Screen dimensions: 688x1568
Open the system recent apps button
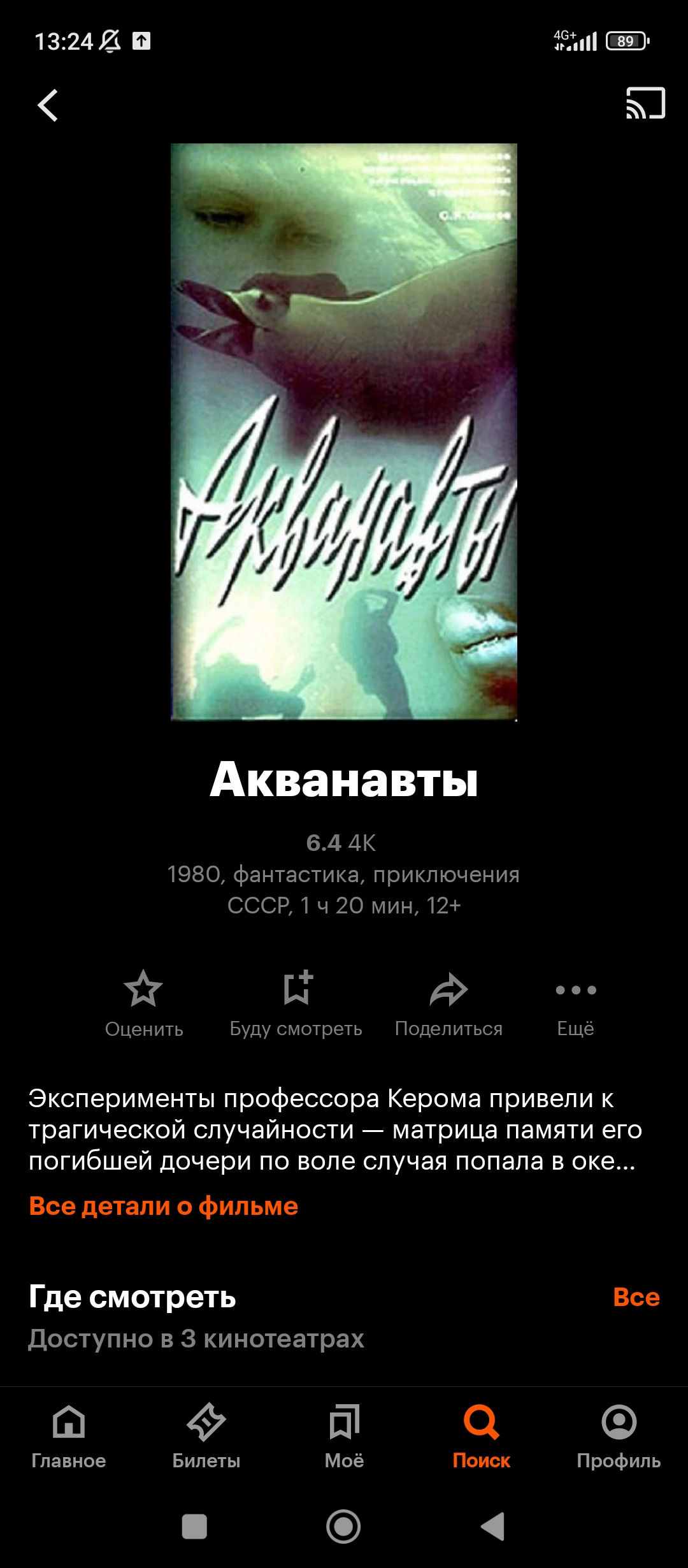coord(194,1527)
